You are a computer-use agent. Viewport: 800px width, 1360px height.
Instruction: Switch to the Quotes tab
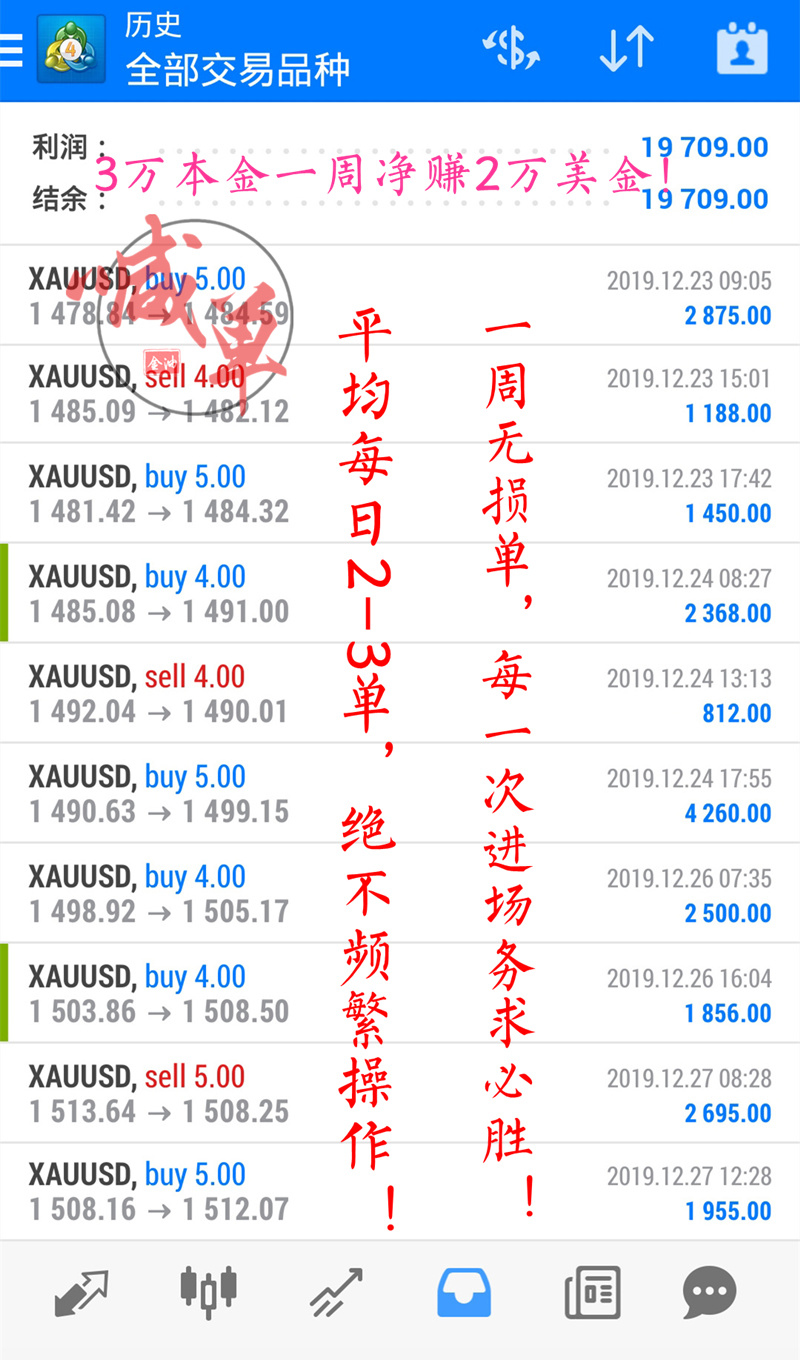[x=81, y=1292]
